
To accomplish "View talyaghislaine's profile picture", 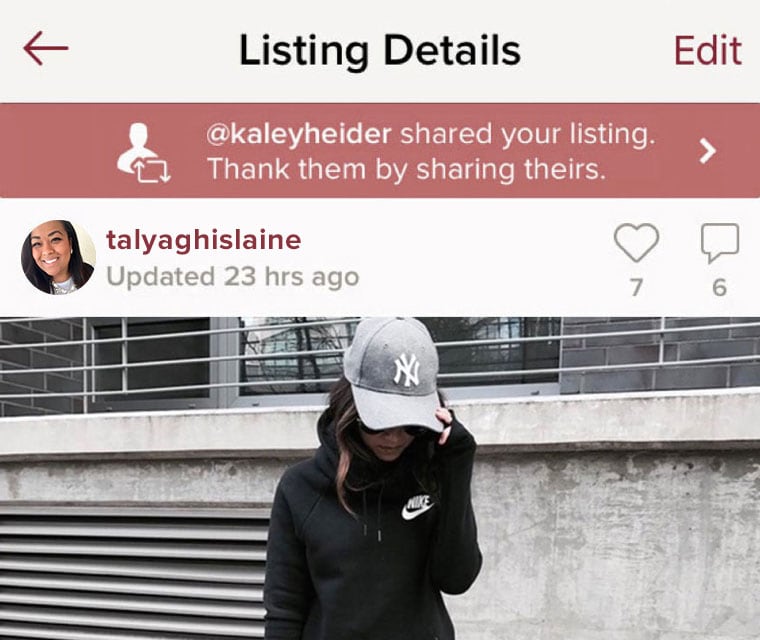I will pyautogui.click(x=58, y=257).
